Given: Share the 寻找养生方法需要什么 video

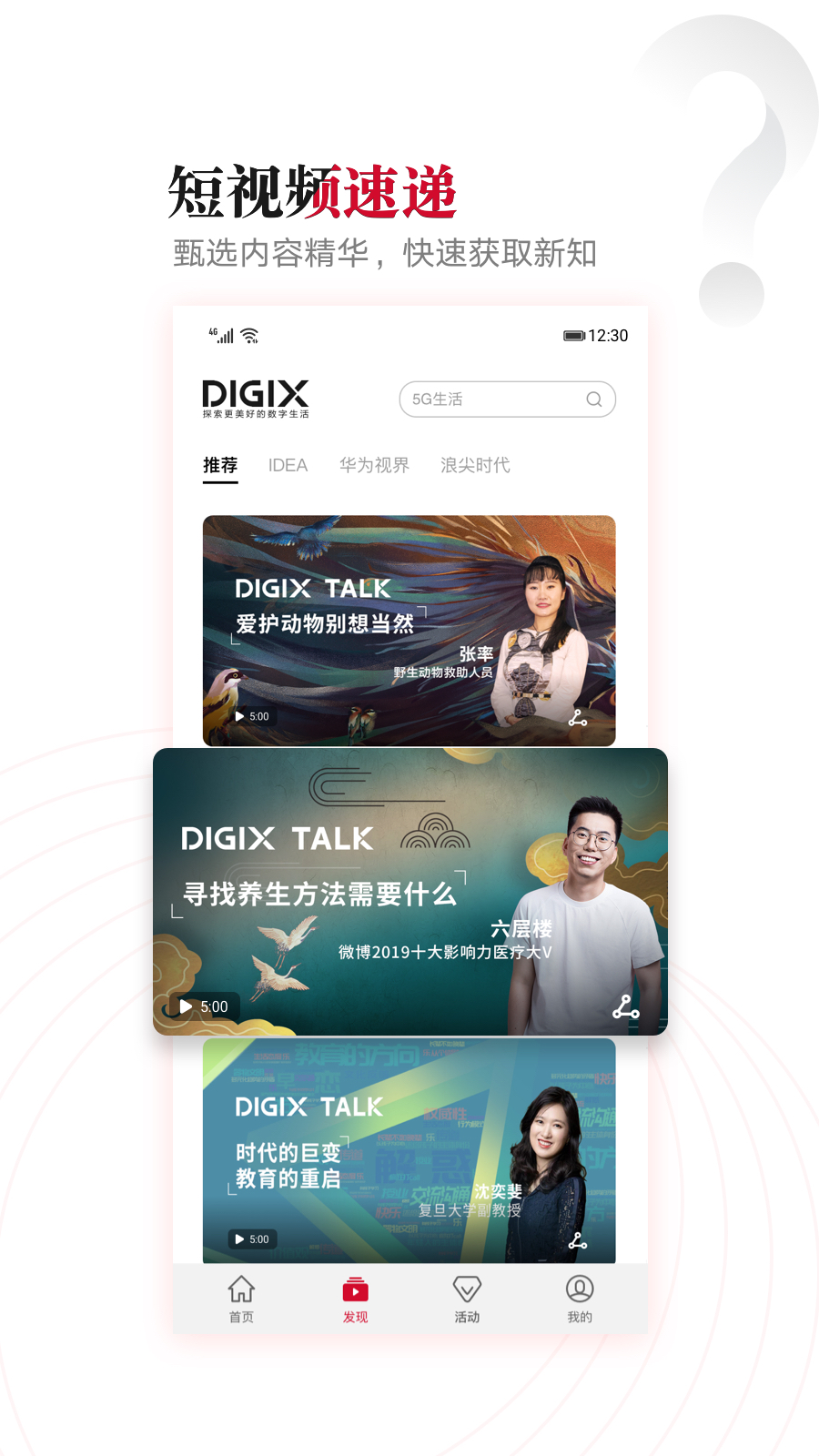Looking at the screenshot, I should pyautogui.click(x=624, y=1007).
